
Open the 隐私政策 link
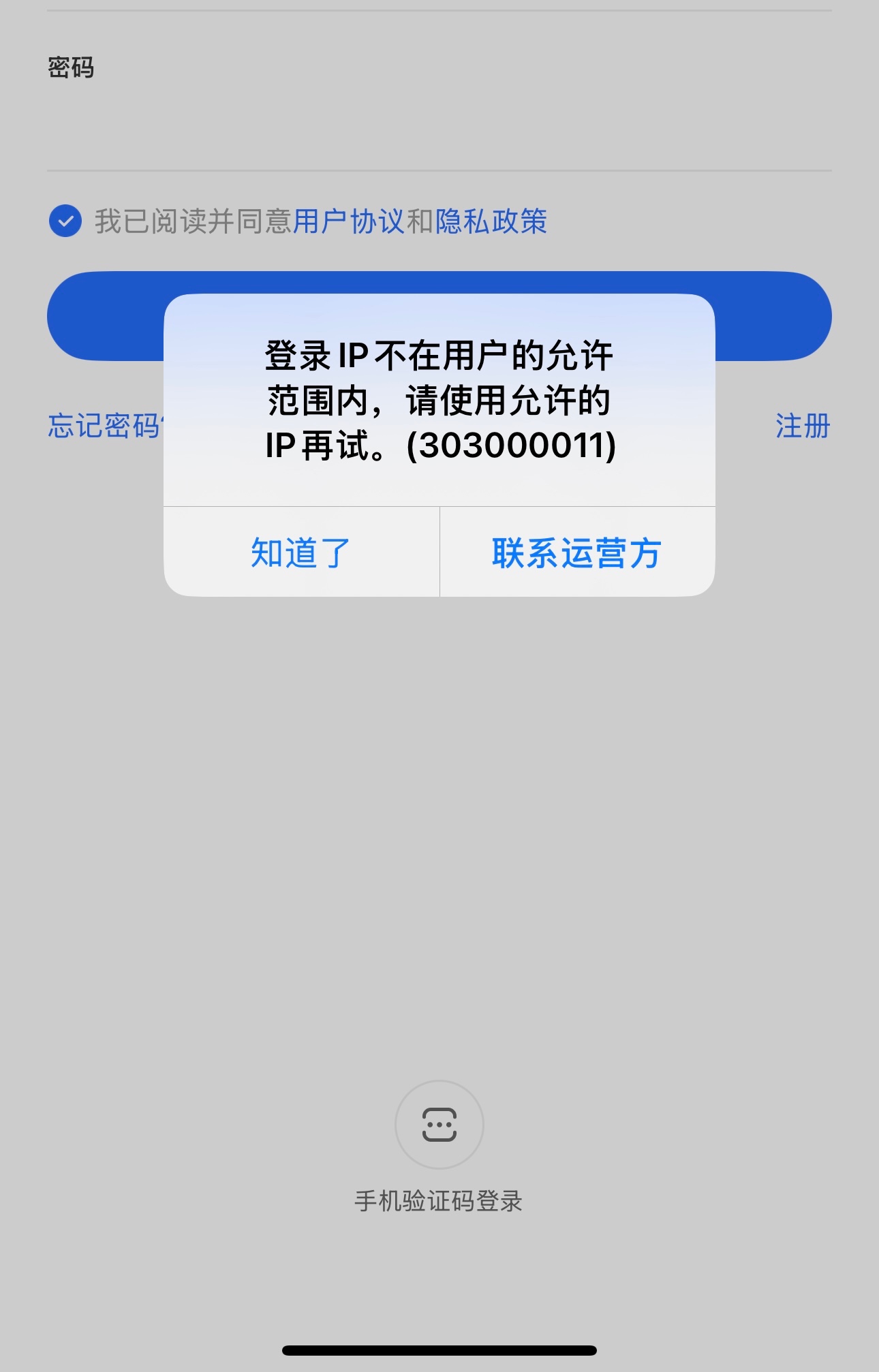491,221
